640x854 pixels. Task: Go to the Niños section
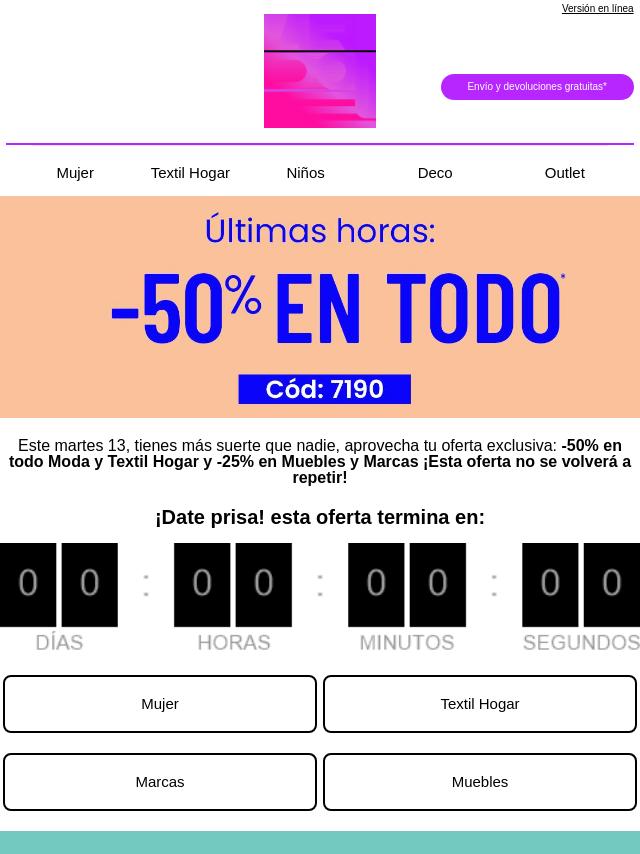[x=305, y=172]
